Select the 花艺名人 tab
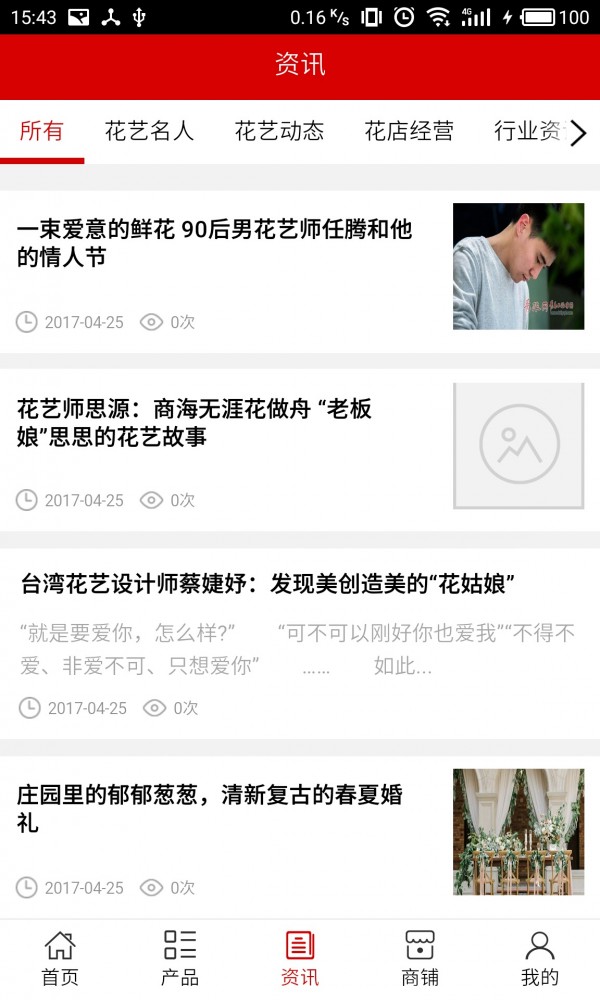Image resolution: width=600 pixels, height=1000 pixels. pyautogui.click(x=149, y=131)
